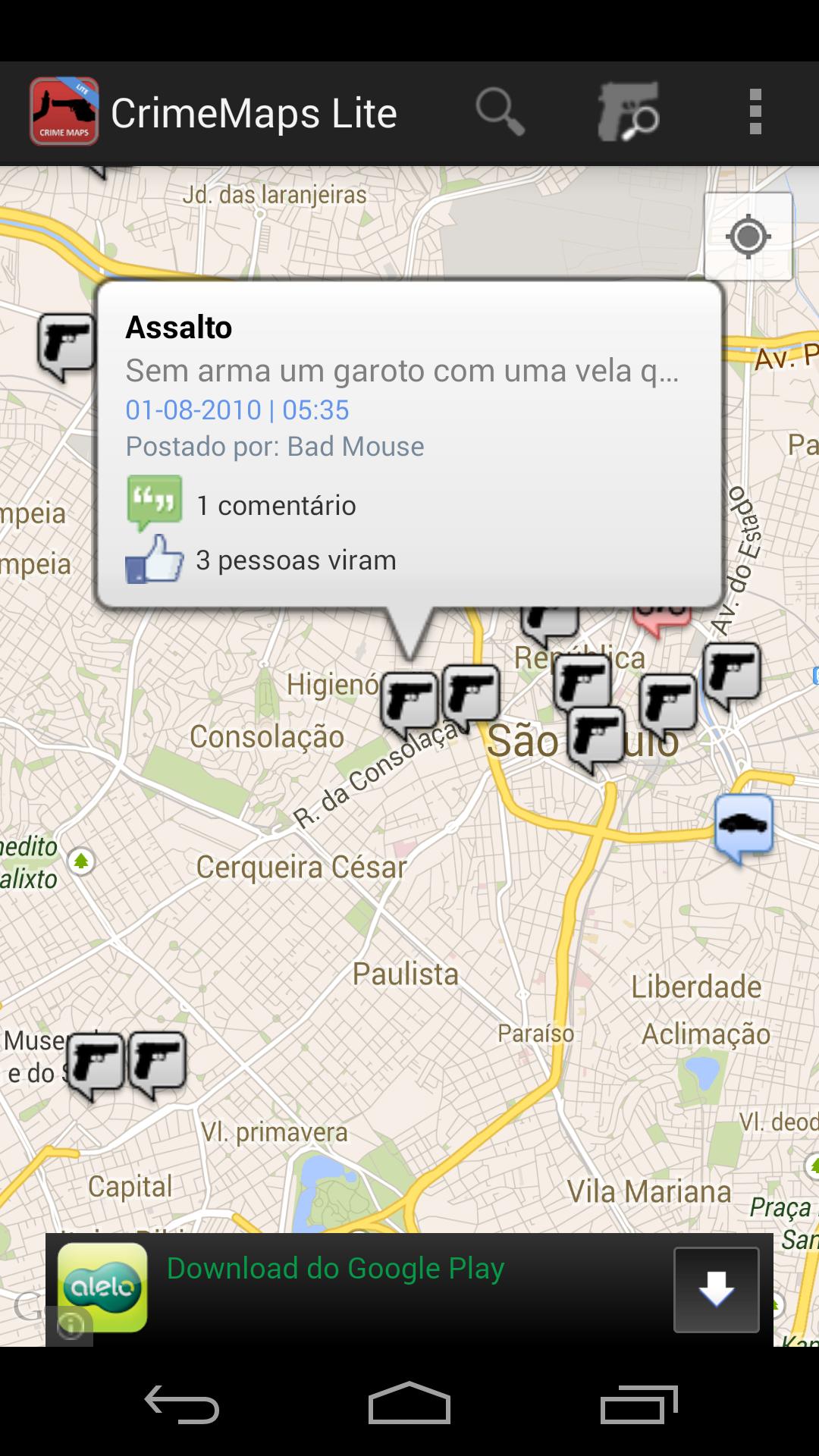Tap the CrimeMaps Lite app logo
Viewport: 819px width, 1456px height.
64,111
